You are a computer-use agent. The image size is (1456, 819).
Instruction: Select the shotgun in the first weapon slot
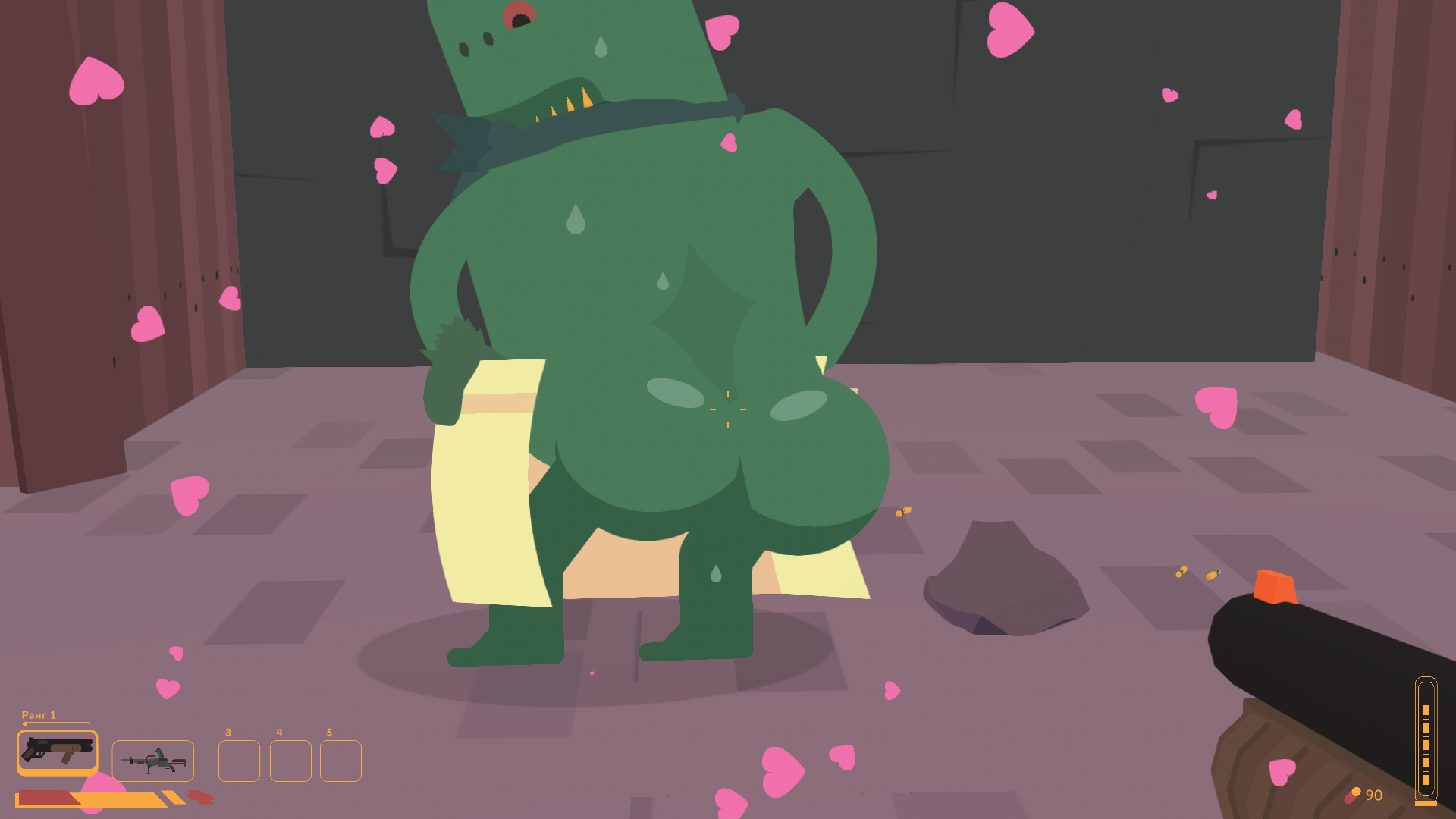(x=58, y=752)
